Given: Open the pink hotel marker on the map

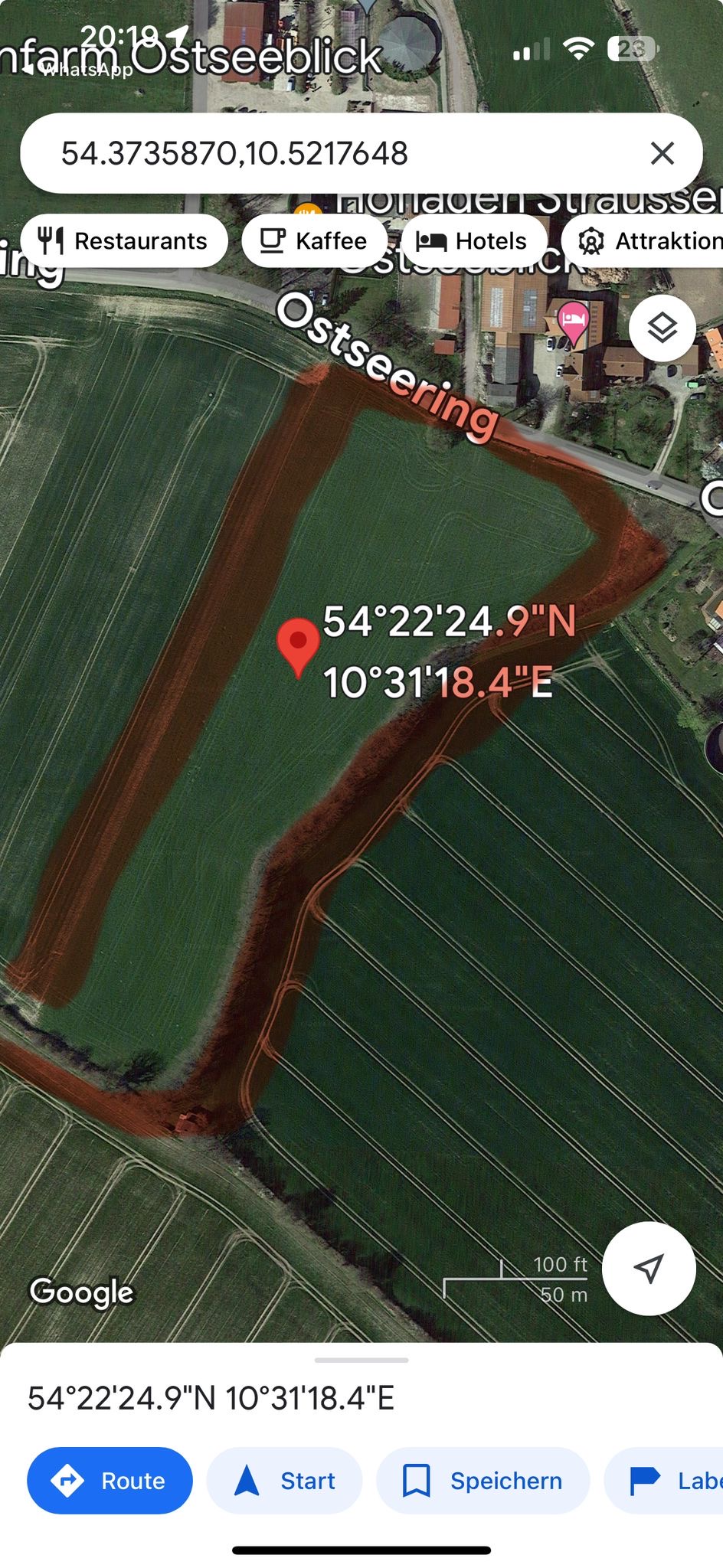Looking at the screenshot, I should (573, 319).
